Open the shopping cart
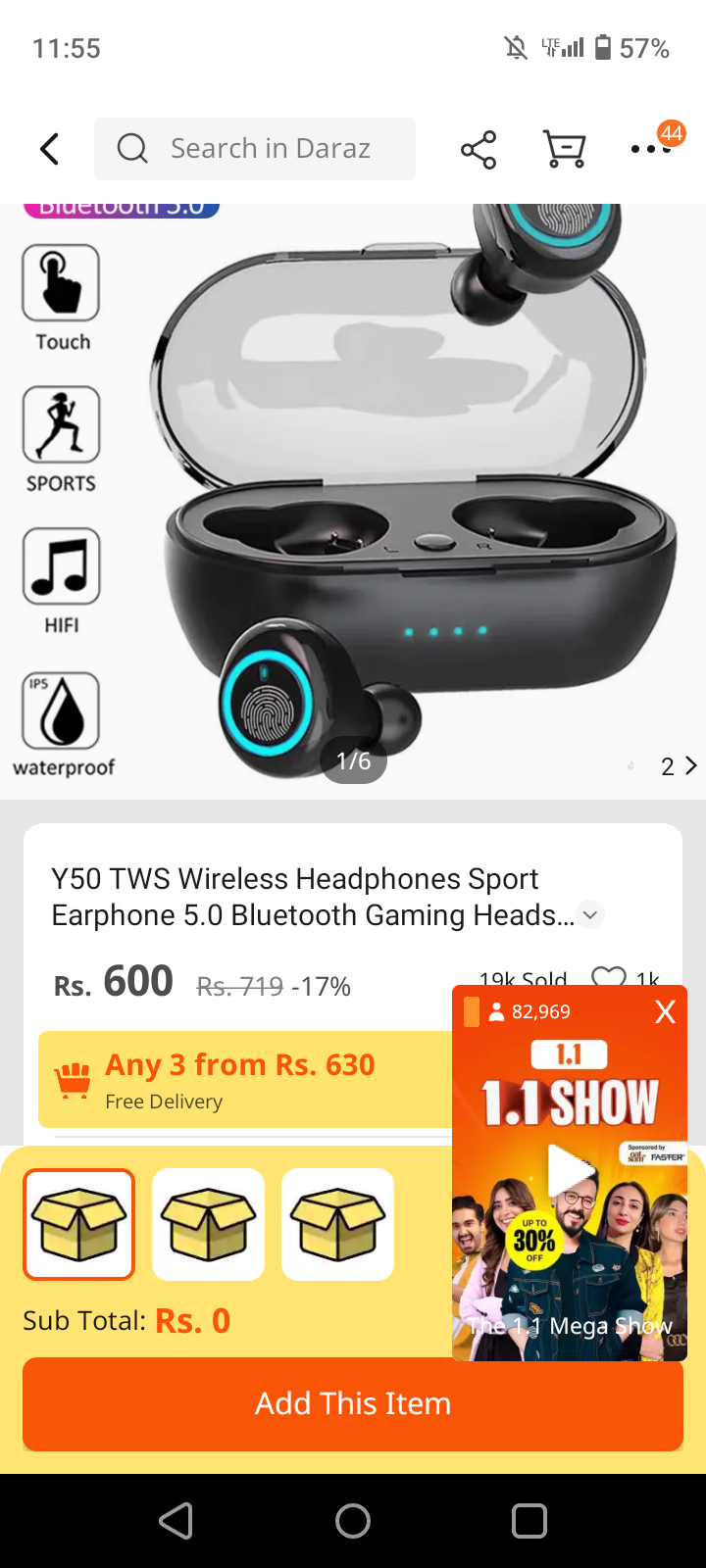706x1568 pixels. [x=565, y=149]
